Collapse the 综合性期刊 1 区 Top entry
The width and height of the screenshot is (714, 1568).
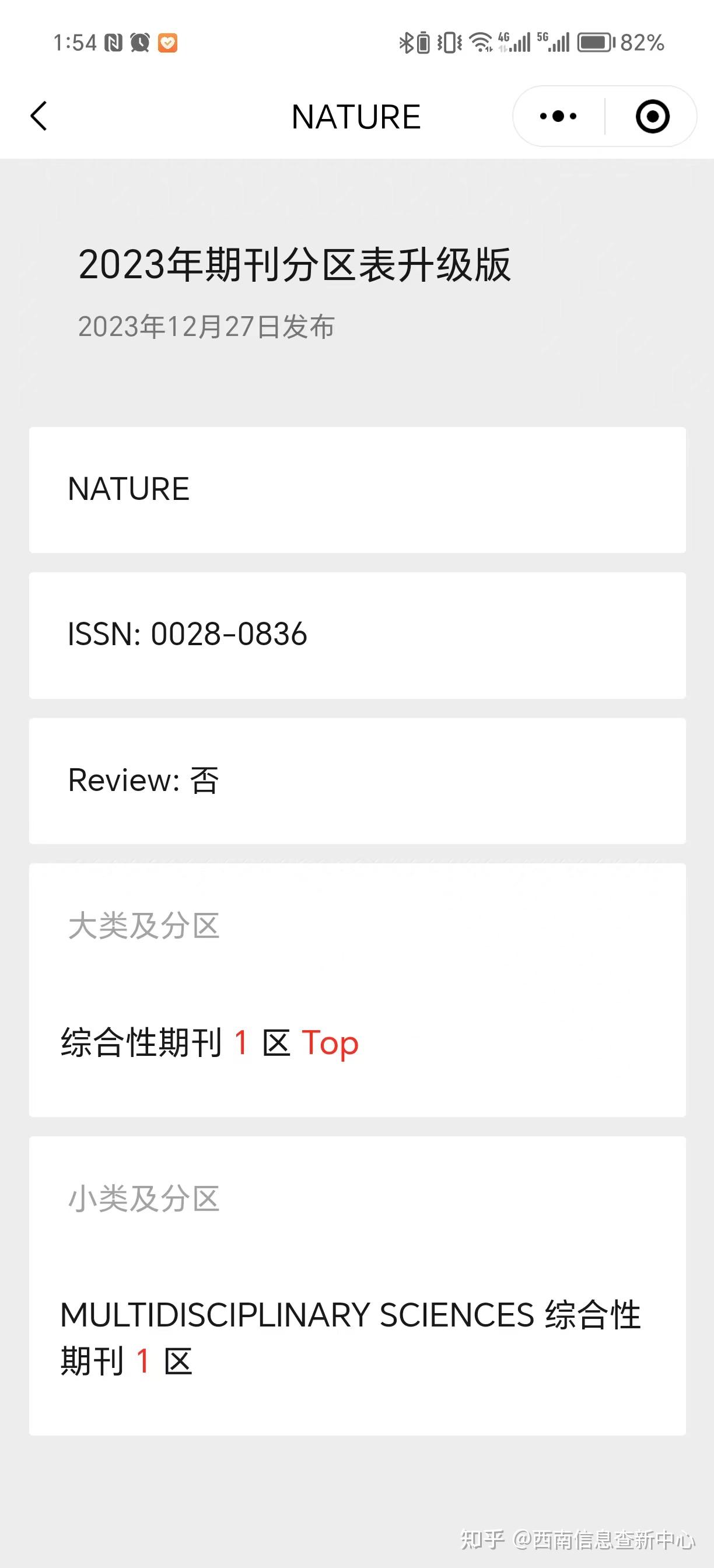(208, 1042)
